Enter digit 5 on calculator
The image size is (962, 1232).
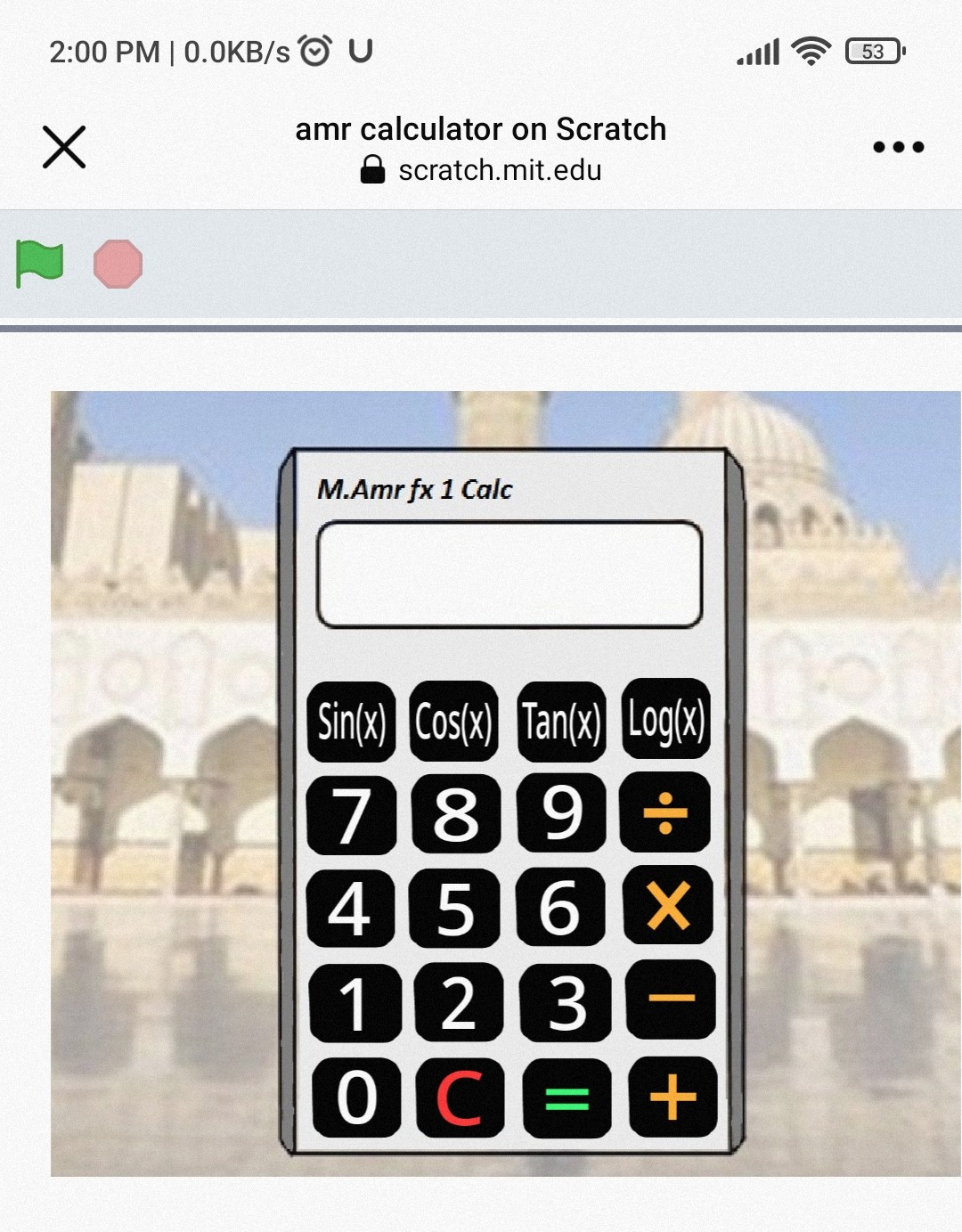(454, 909)
